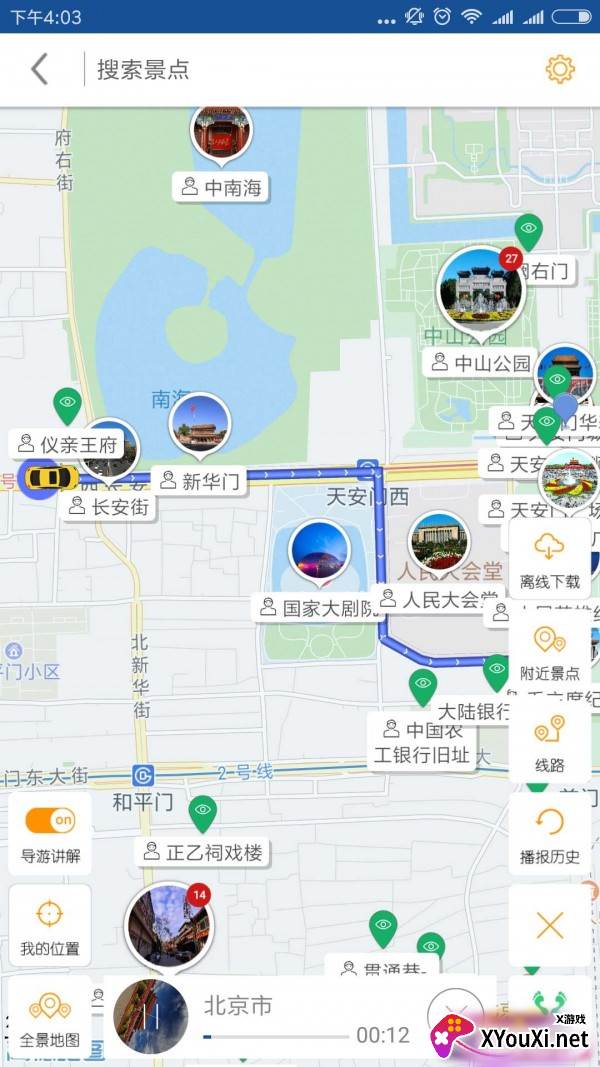The width and height of the screenshot is (600, 1067).
Task: Center map on 我的位置
Action: point(50,925)
